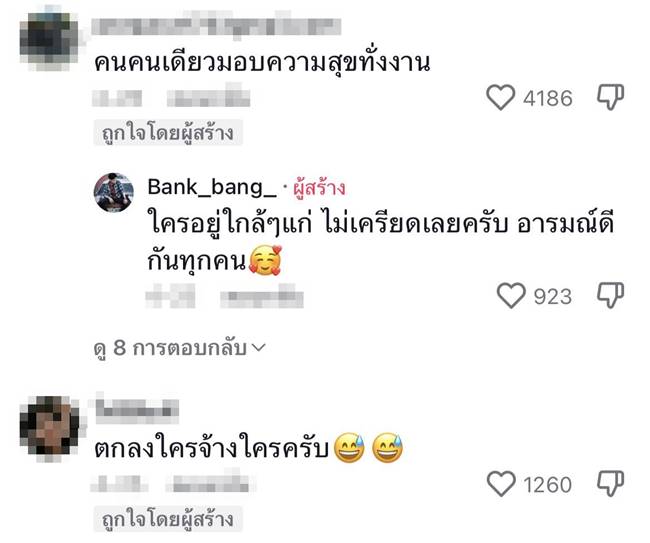
Task: Open Bank_bang_'s profile avatar
Action: [x=113, y=191]
